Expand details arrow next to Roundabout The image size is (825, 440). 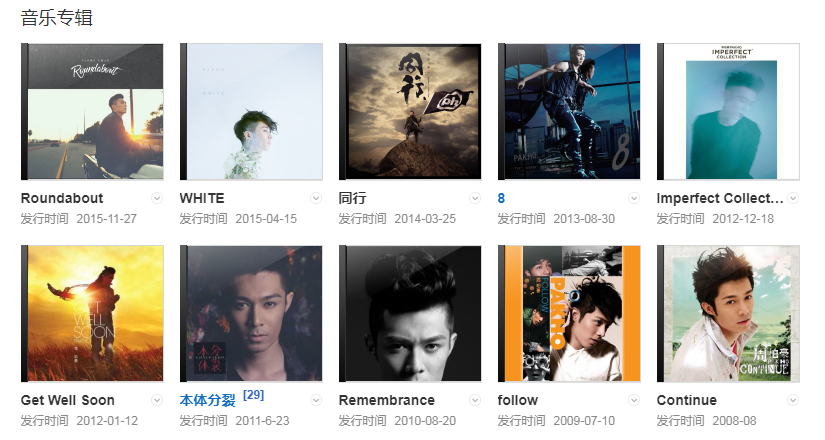pyautogui.click(x=157, y=198)
